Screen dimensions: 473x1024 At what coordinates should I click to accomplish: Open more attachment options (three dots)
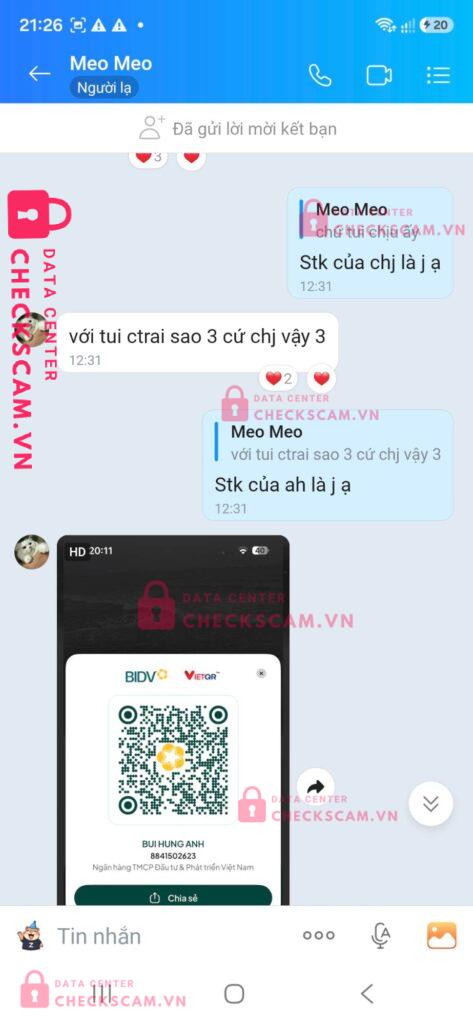tap(319, 936)
